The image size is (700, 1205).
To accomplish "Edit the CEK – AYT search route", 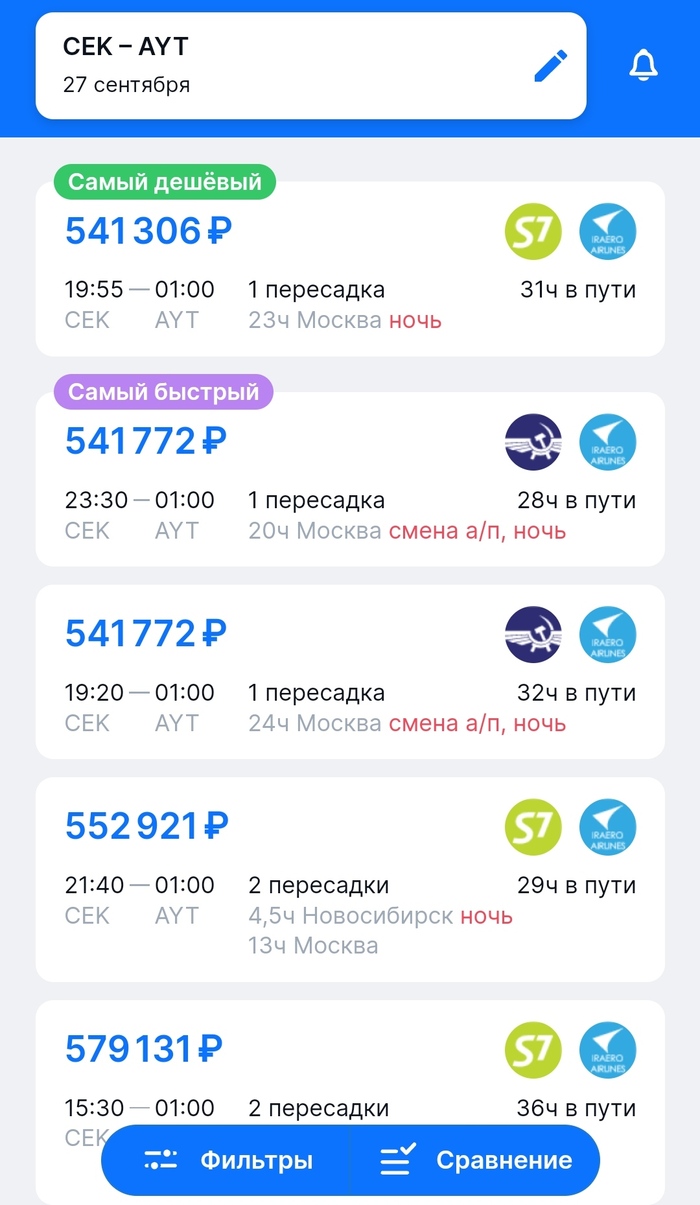I will tap(550, 66).
